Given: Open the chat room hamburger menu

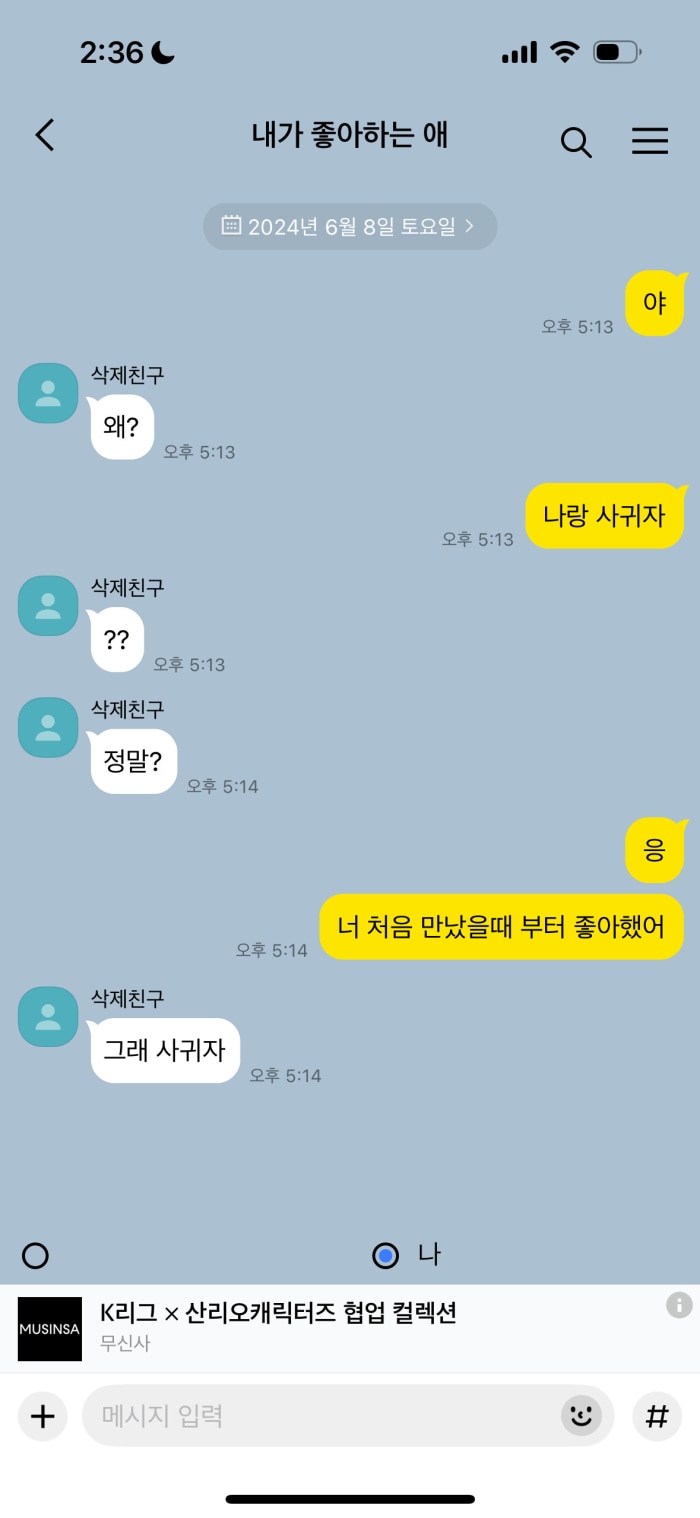Looking at the screenshot, I should (650, 141).
